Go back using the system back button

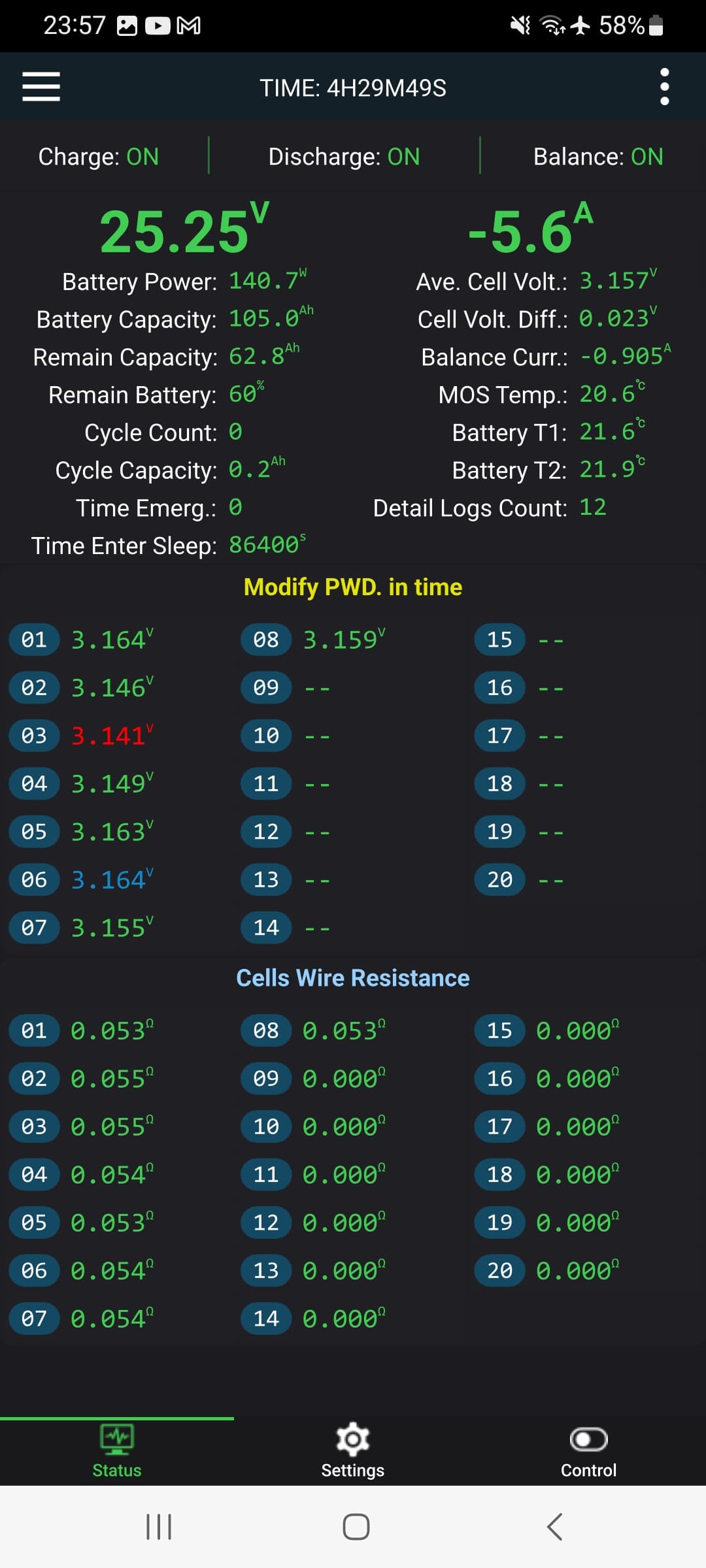point(554,1527)
